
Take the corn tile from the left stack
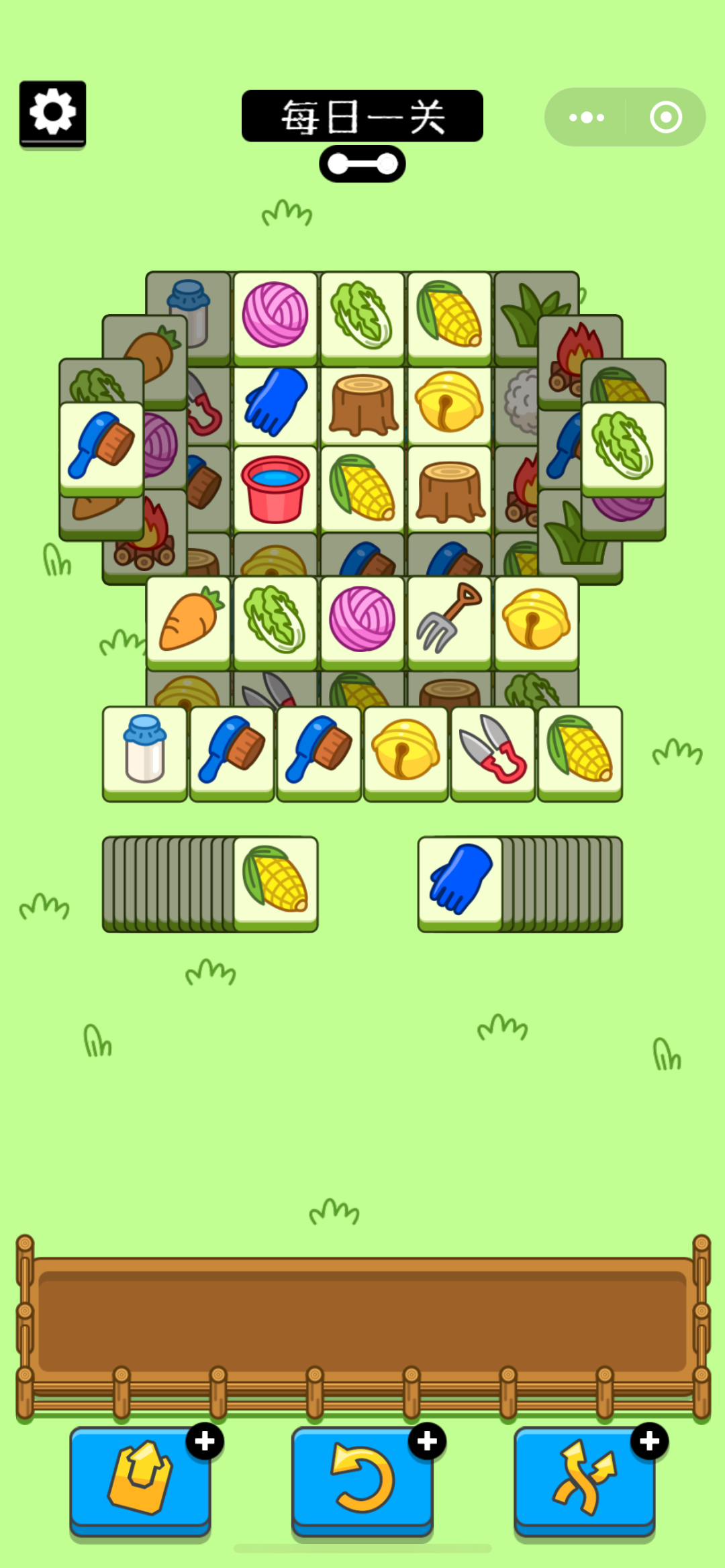[275, 880]
